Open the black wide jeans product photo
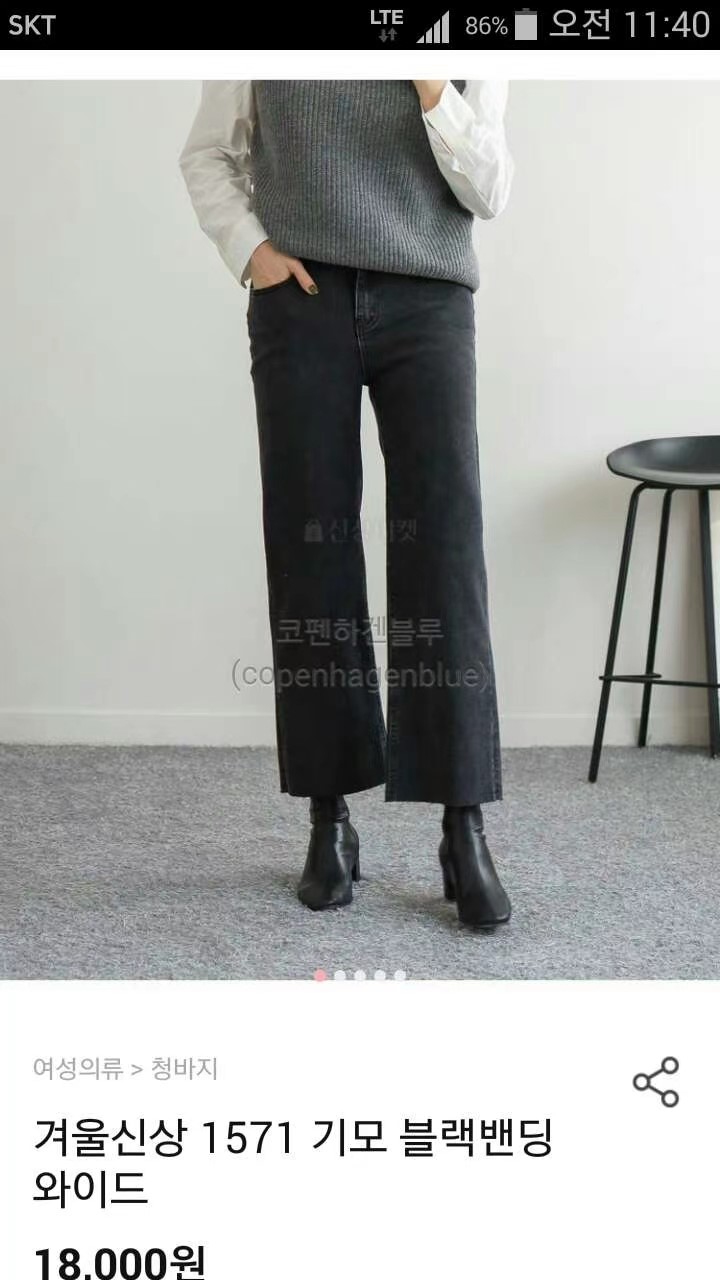This screenshot has width=720, height=1280. tap(360, 520)
